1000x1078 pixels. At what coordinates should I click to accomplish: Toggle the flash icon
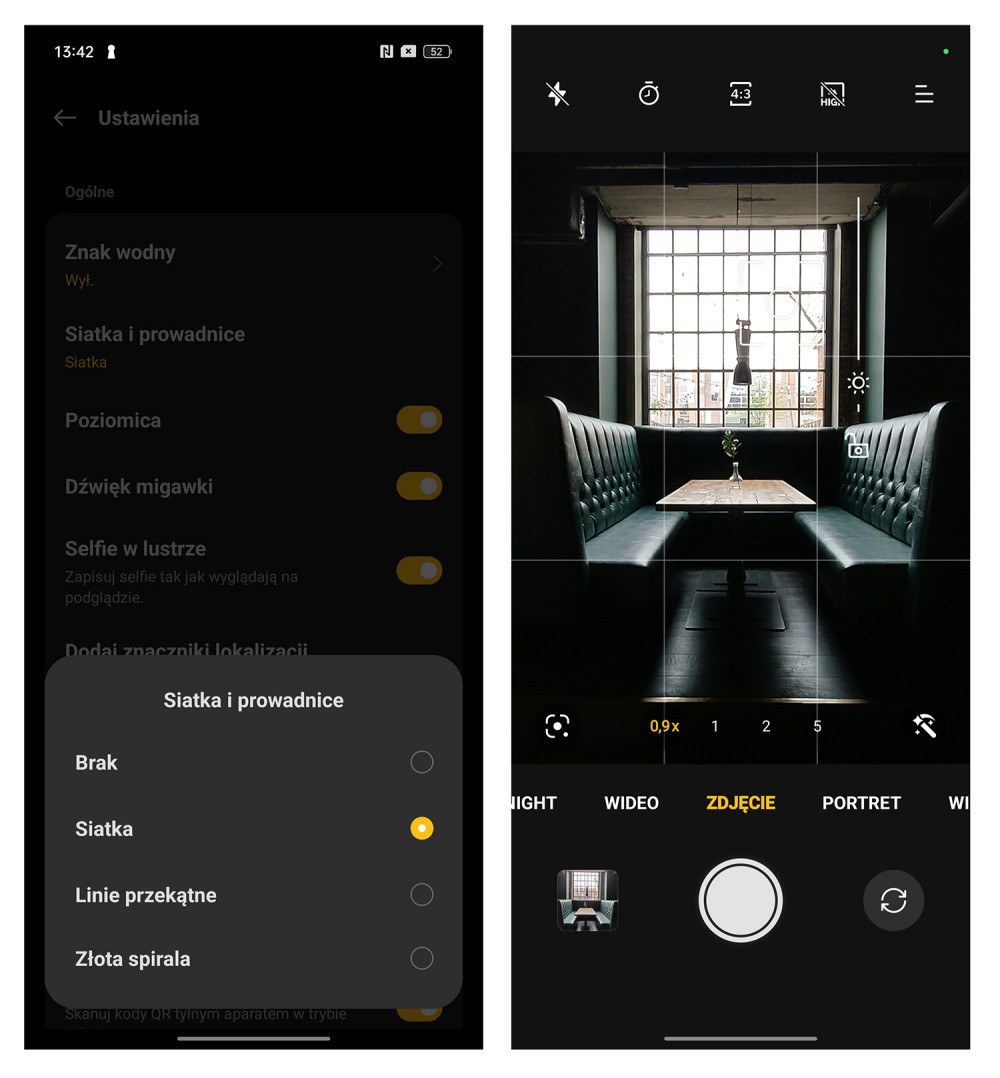[558, 94]
